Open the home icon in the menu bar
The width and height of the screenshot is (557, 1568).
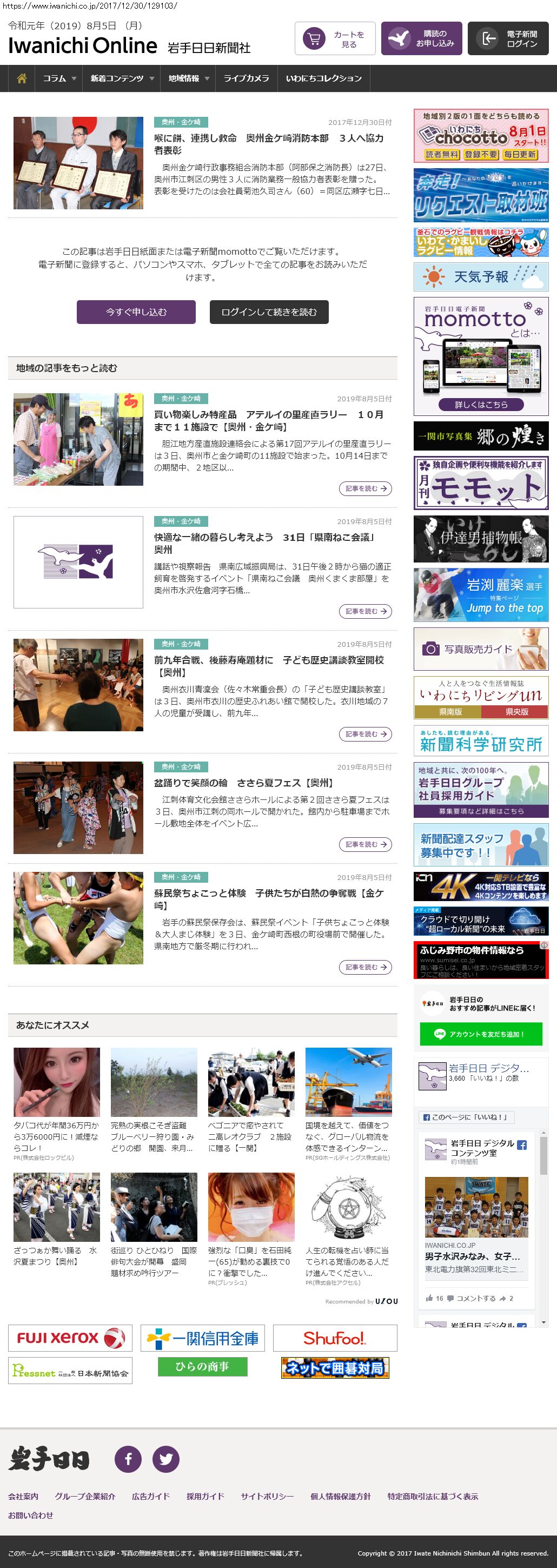pos(22,78)
